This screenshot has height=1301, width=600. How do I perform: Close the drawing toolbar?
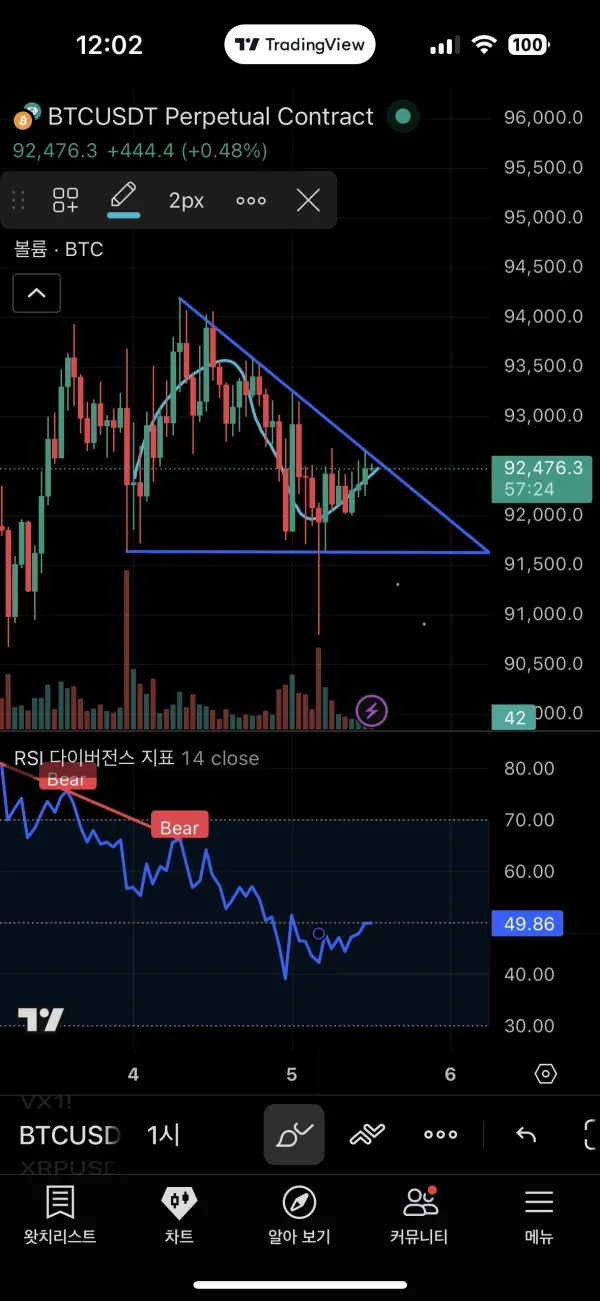point(308,200)
